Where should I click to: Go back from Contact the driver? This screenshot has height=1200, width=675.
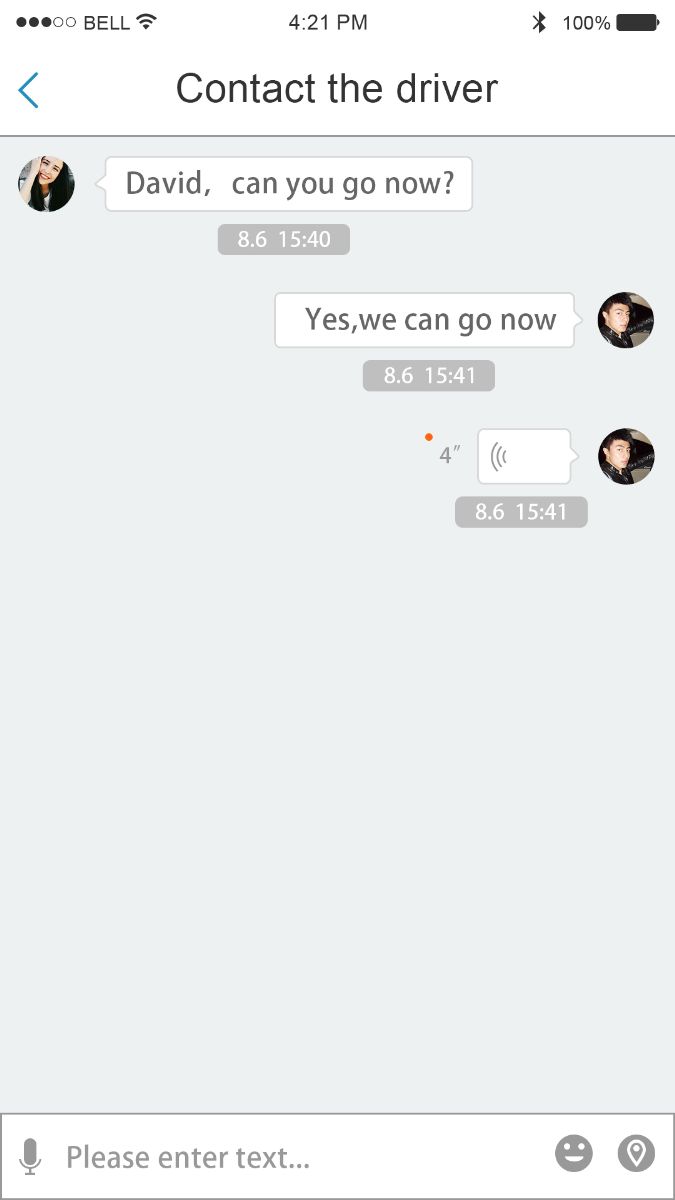[x=29, y=90]
